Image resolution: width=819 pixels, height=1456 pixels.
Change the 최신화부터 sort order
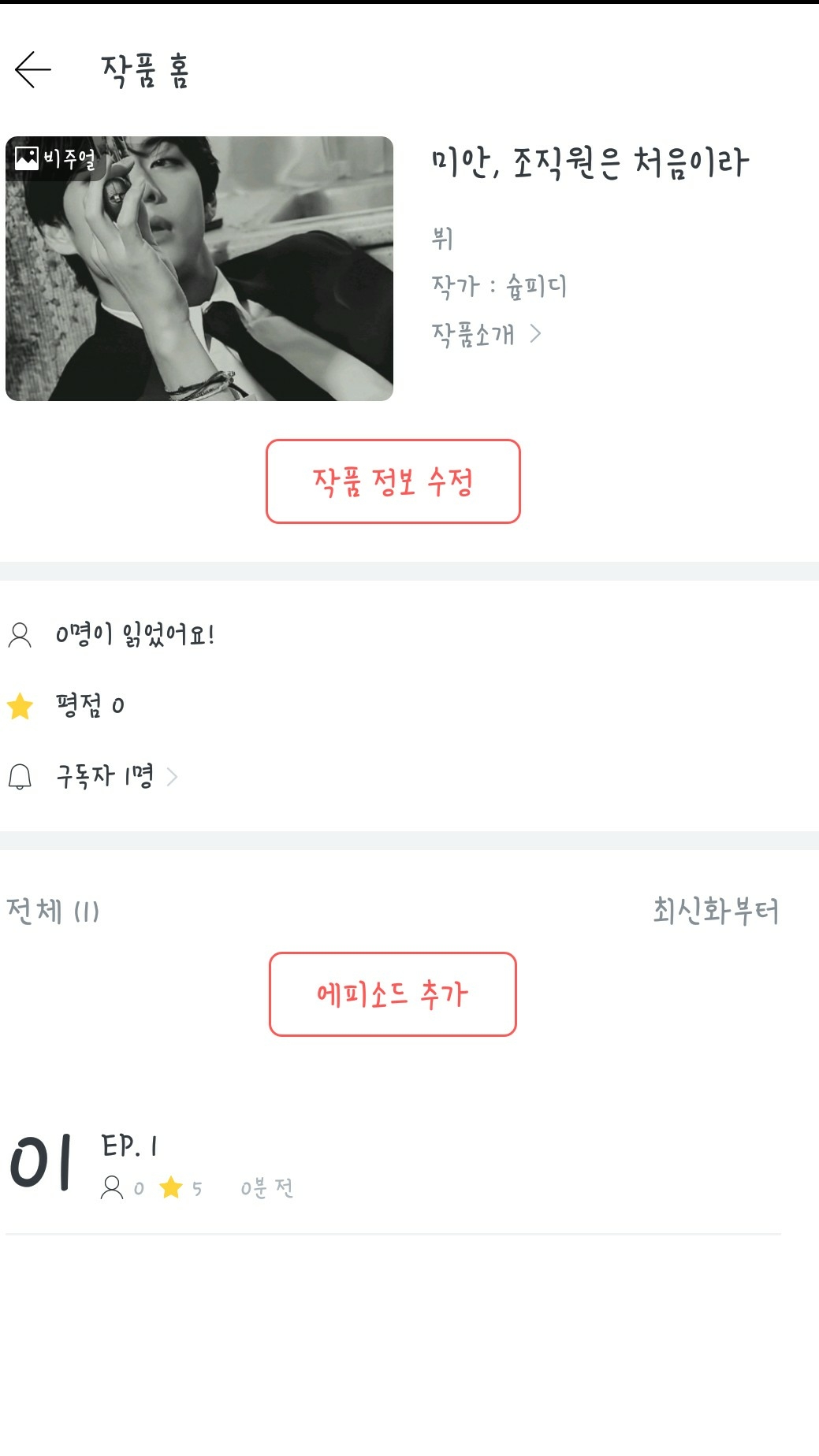coord(715,911)
